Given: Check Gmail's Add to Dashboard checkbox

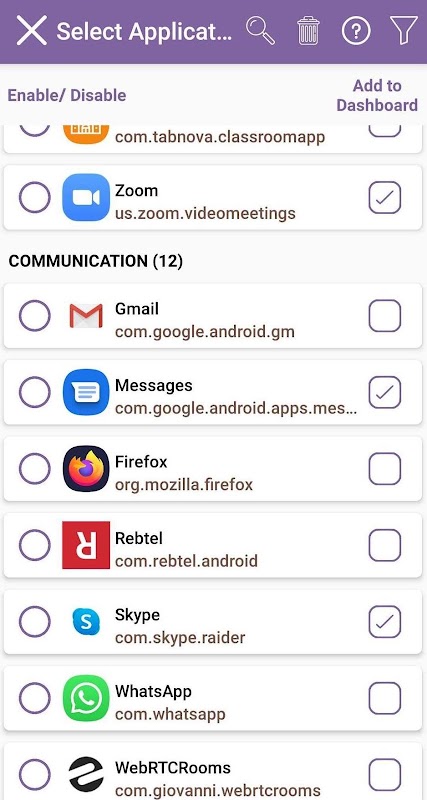Looking at the screenshot, I should (385, 316).
